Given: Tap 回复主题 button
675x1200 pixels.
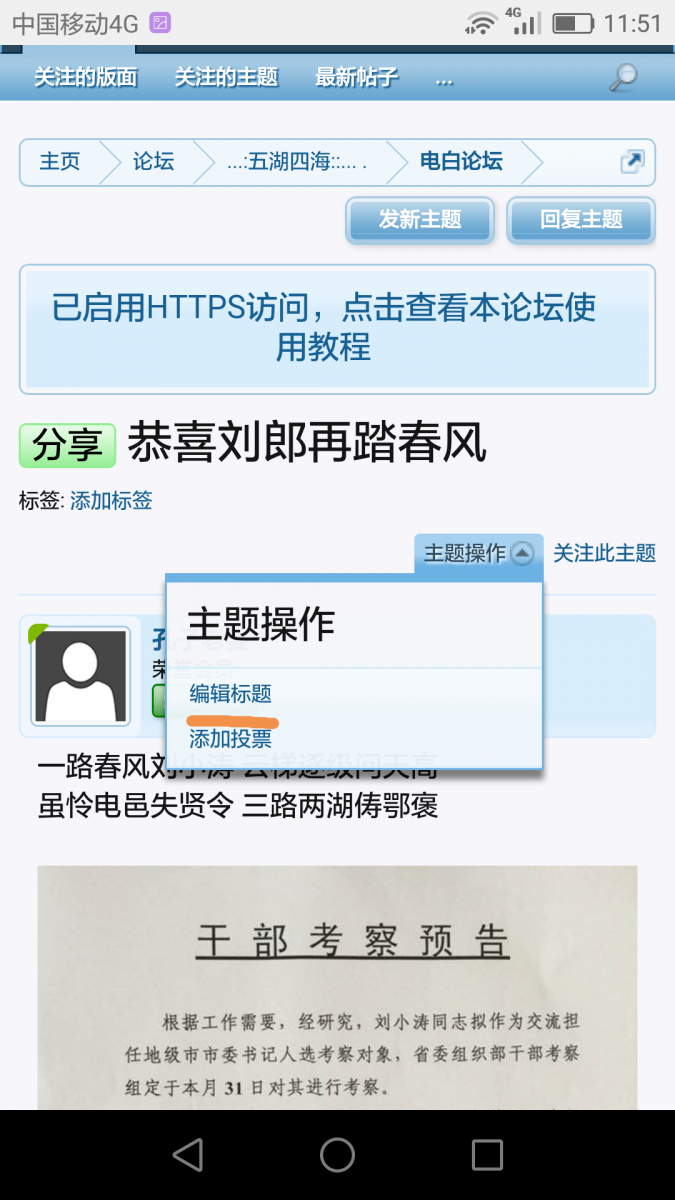Looking at the screenshot, I should [x=581, y=220].
